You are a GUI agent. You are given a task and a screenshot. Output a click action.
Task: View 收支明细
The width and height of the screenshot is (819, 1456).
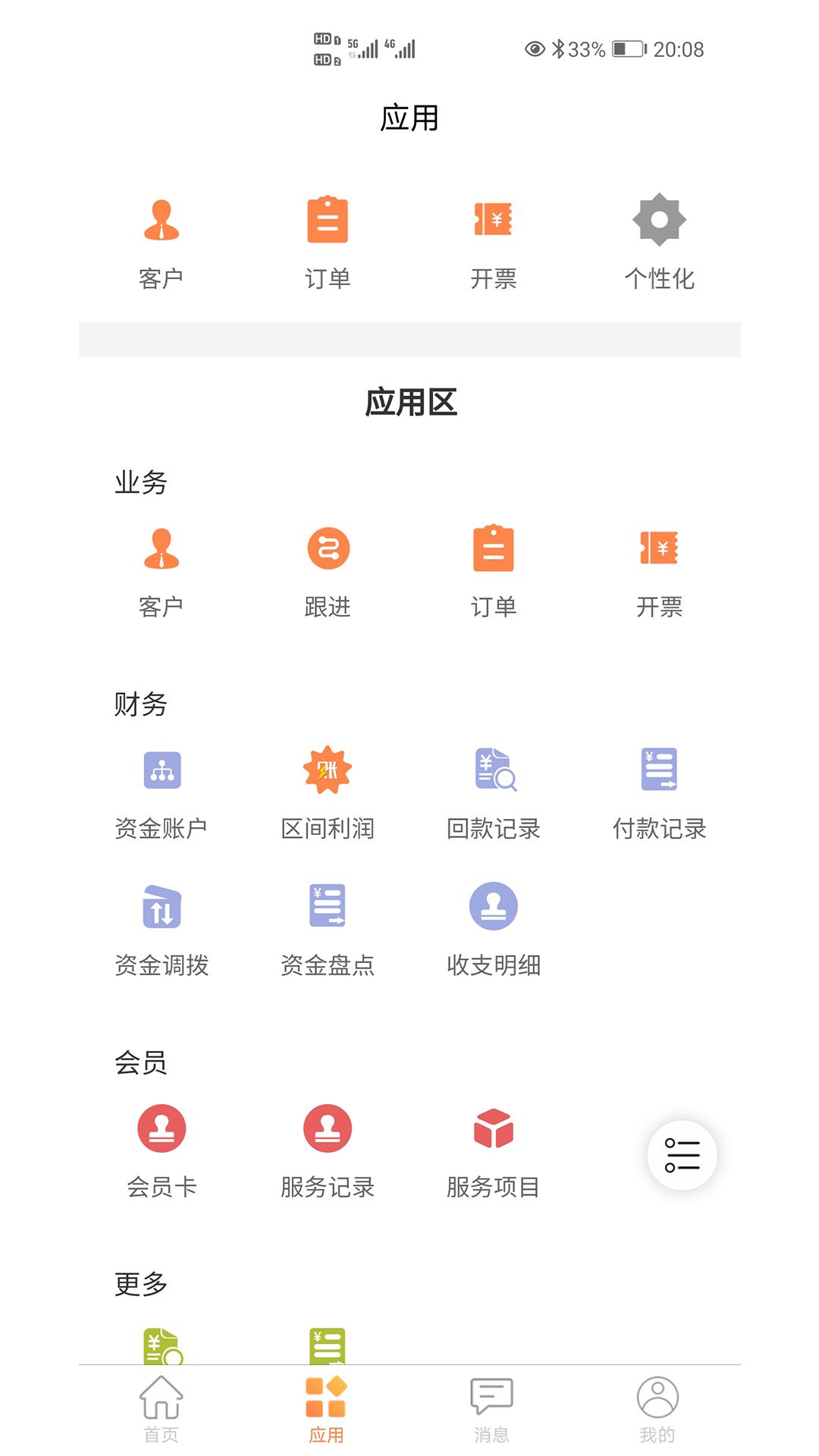(x=494, y=907)
